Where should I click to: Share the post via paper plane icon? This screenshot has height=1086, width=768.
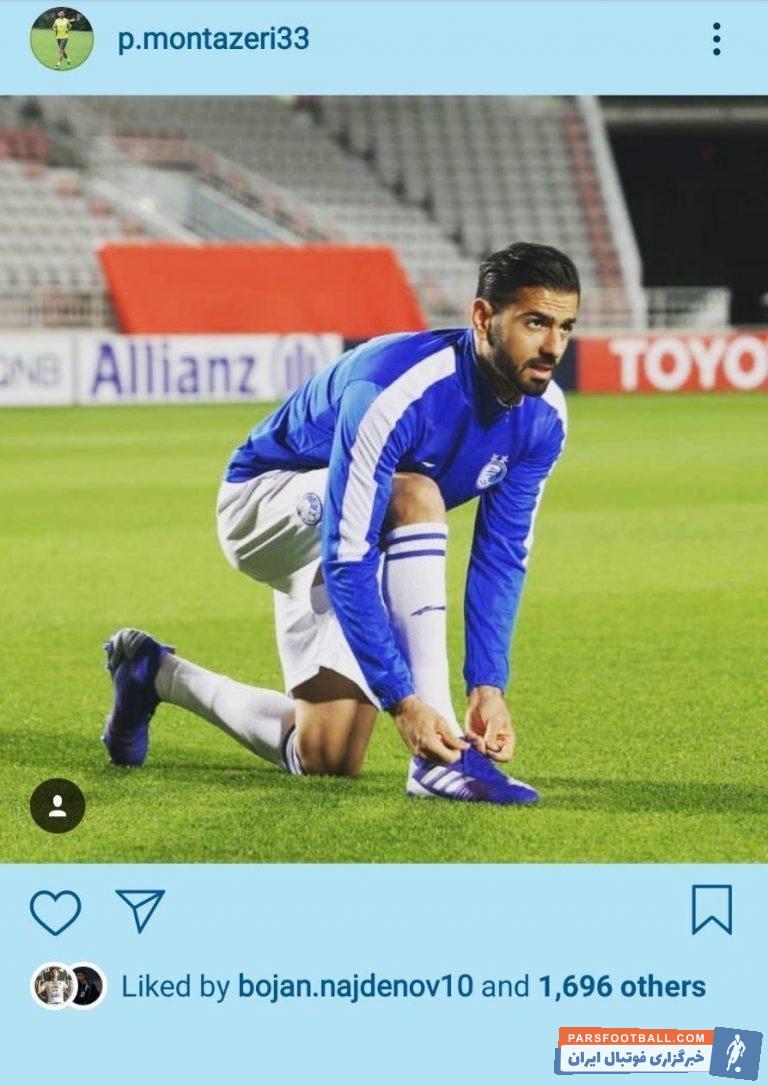click(x=140, y=910)
